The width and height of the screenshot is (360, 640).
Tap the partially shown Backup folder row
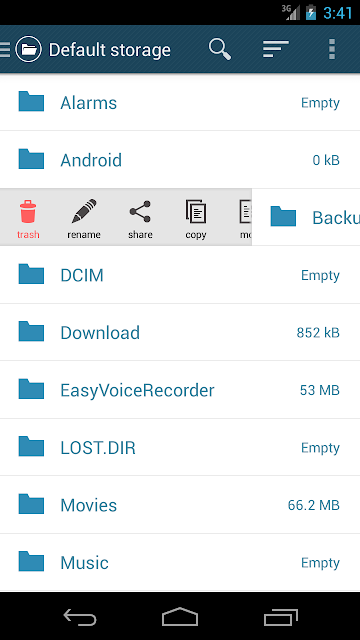(x=306, y=217)
